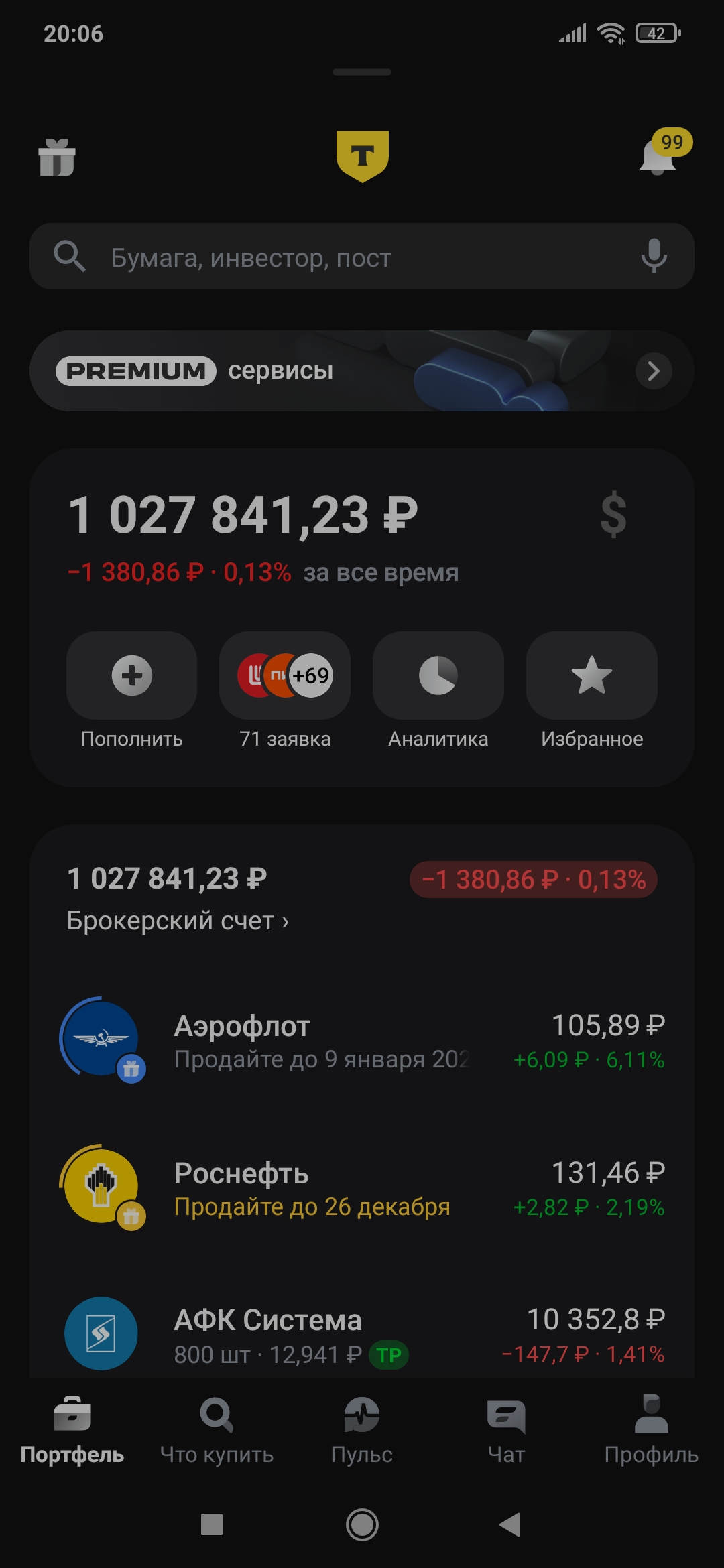Switch portfolio currency with the dollar icon
Image resolution: width=724 pixels, height=1568 pixels.
click(613, 515)
